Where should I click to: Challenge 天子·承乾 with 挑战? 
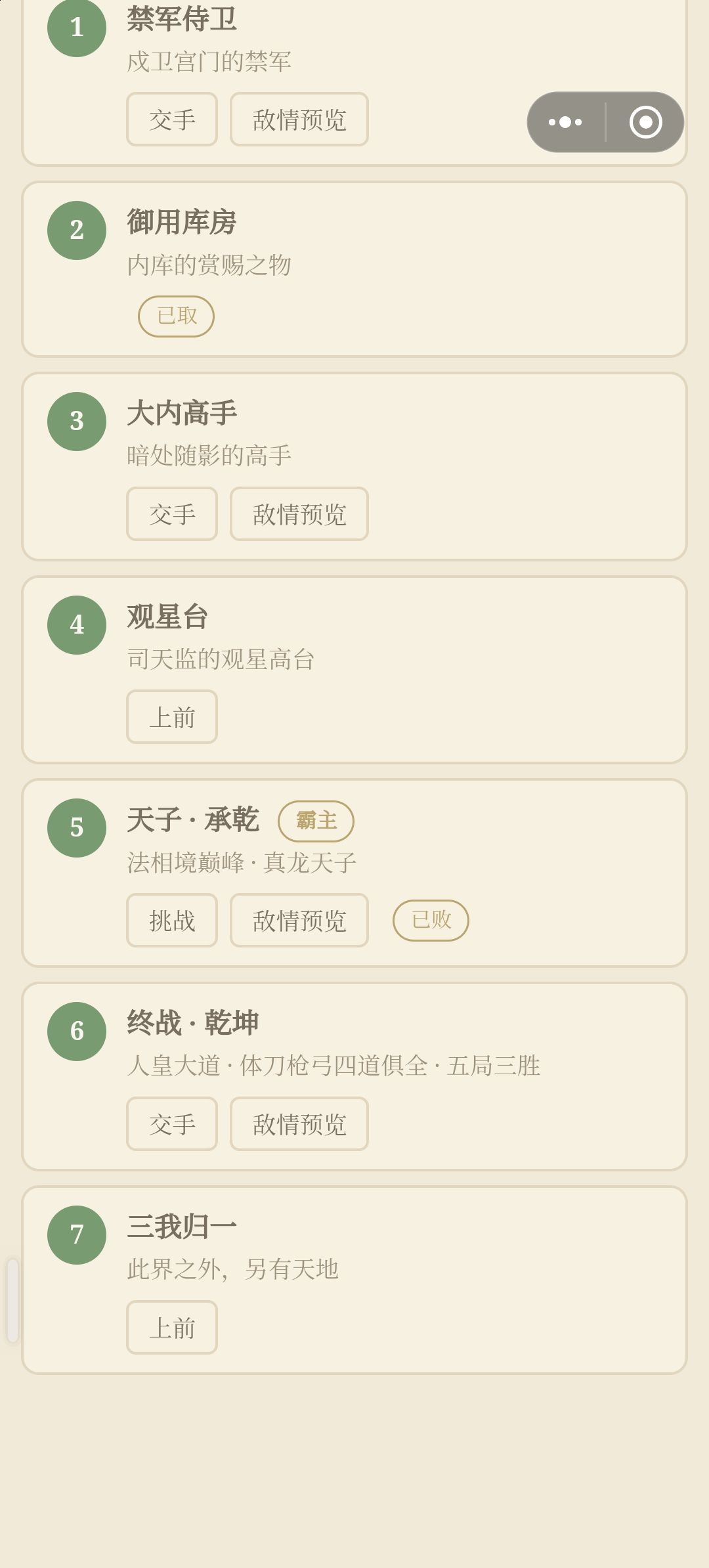[172, 921]
